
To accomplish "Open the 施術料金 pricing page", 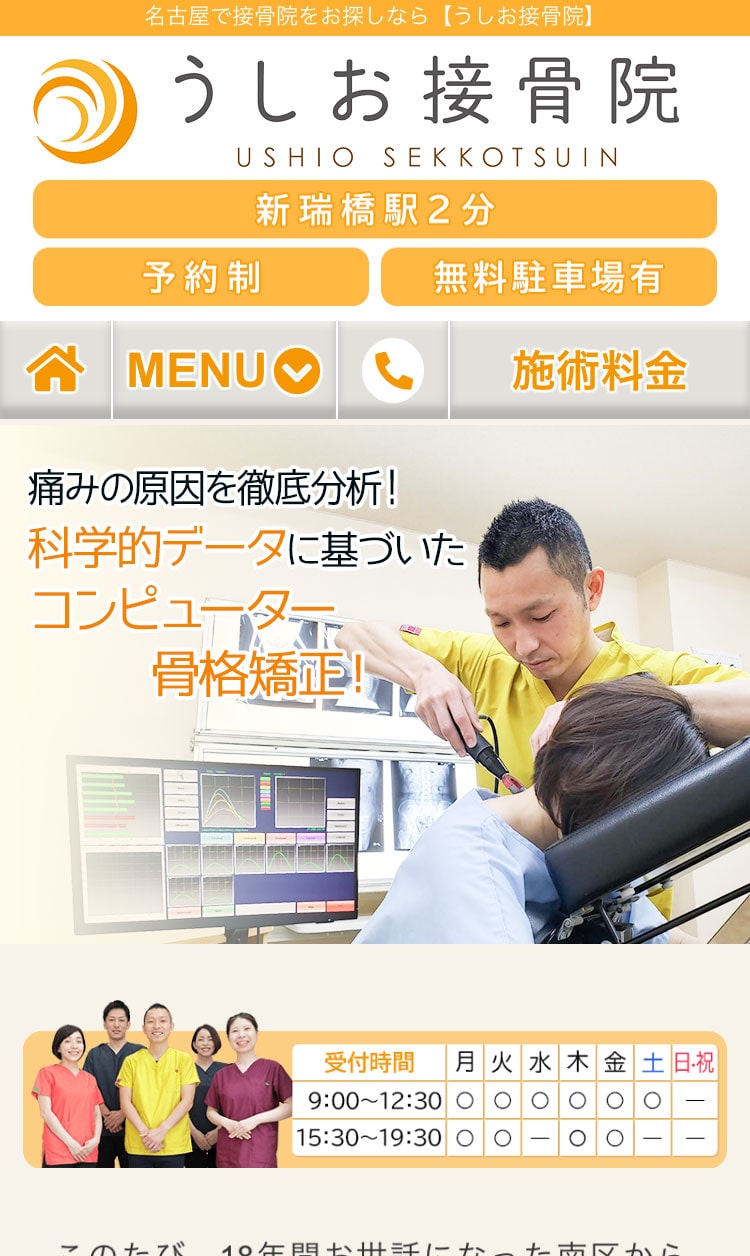I will tap(599, 370).
